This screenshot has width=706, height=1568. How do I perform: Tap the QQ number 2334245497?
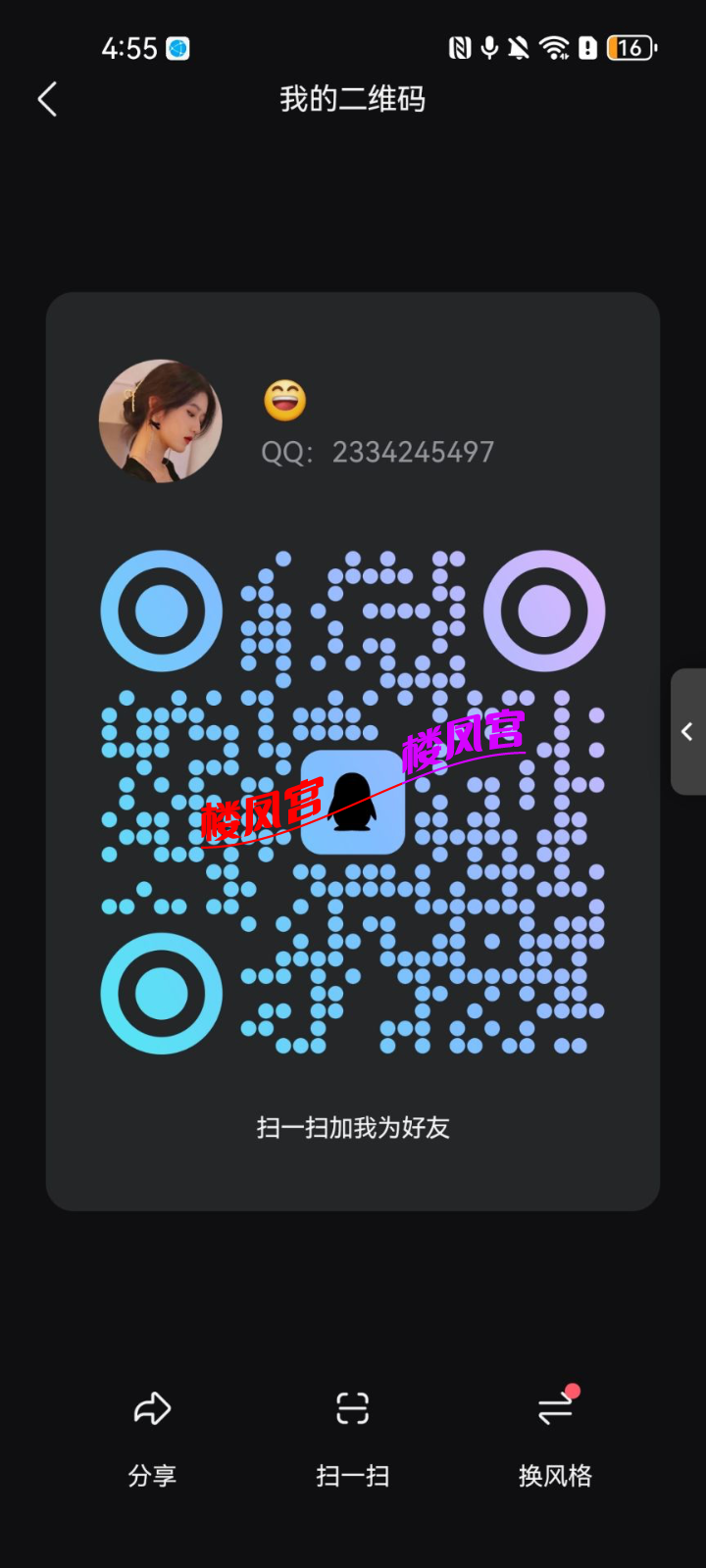click(x=412, y=452)
